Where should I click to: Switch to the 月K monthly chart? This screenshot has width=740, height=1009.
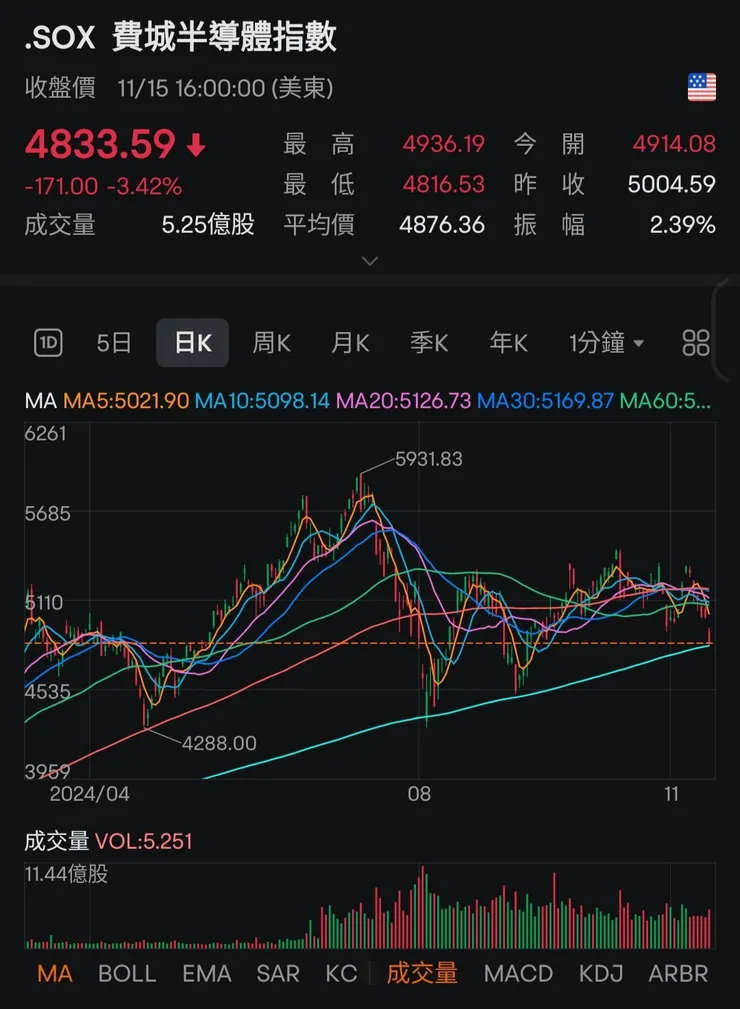click(350, 343)
